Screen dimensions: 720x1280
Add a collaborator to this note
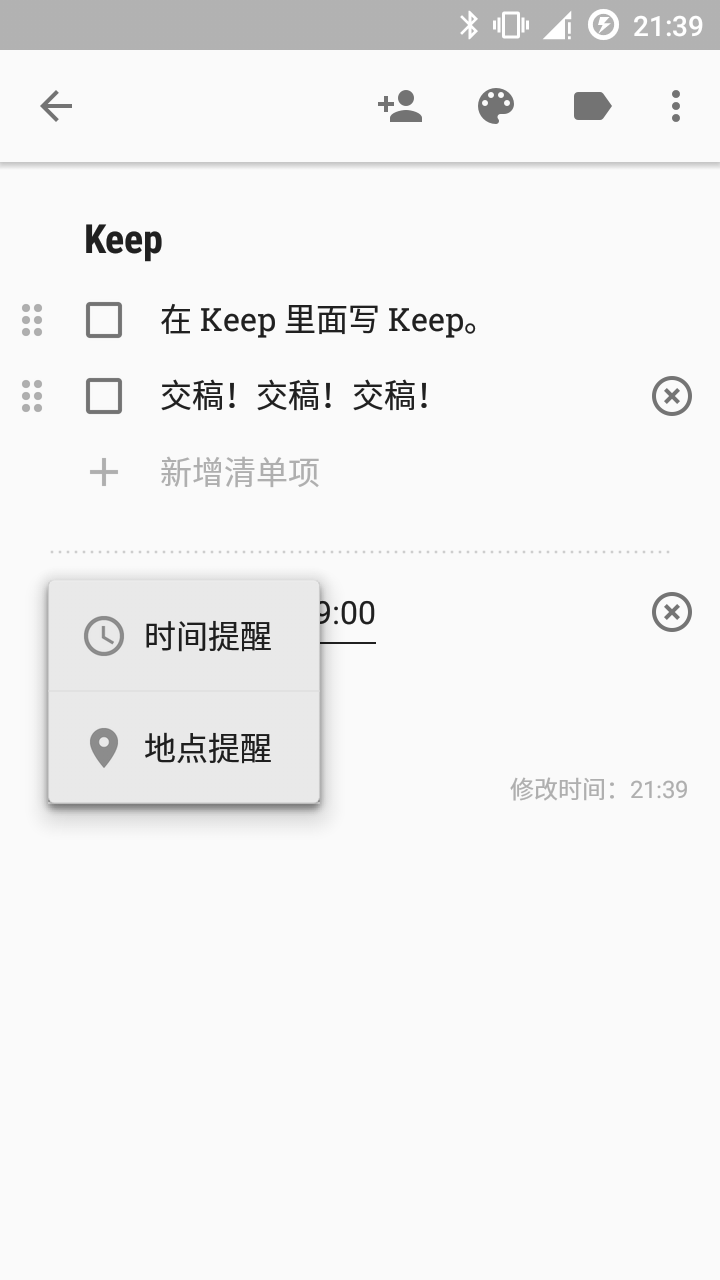click(400, 106)
